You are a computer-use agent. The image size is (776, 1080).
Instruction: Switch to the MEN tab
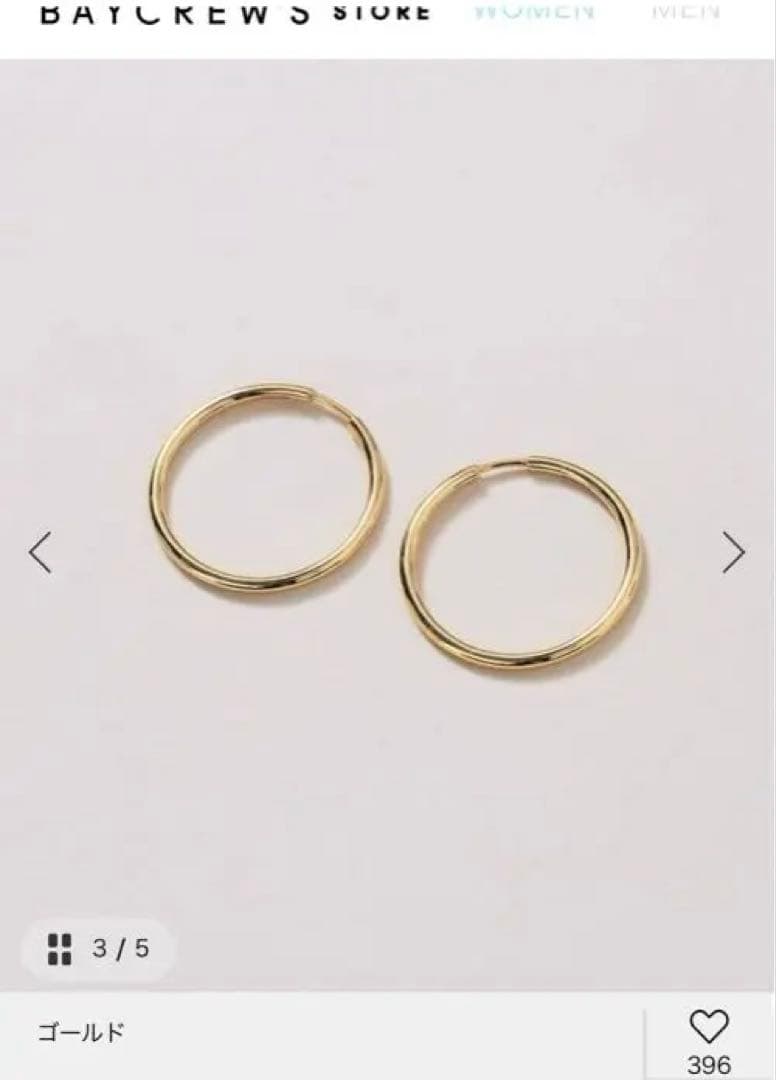pyautogui.click(x=685, y=12)
